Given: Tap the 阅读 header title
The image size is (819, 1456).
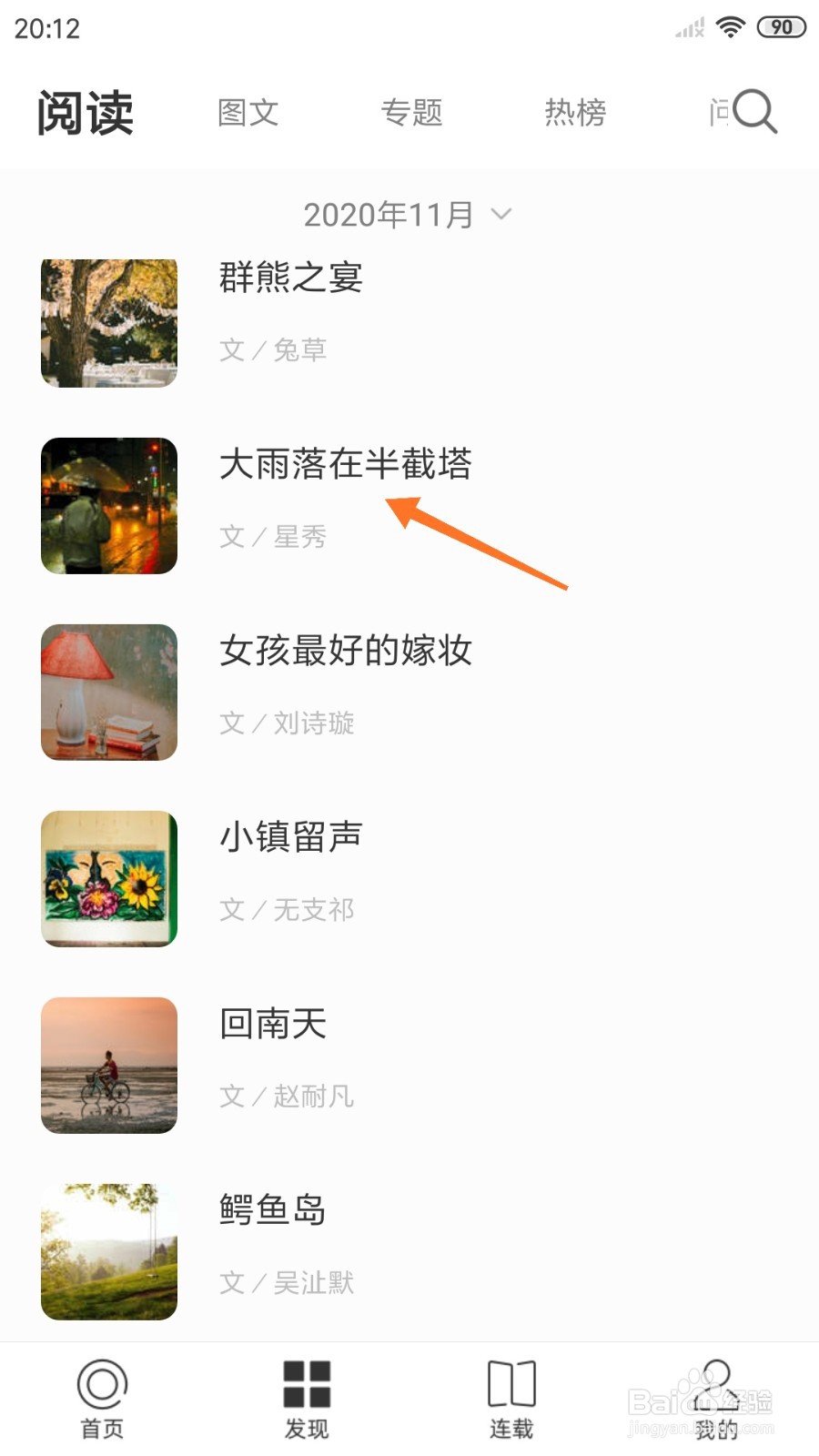Looking at the screenshot, I should point(86,111).
